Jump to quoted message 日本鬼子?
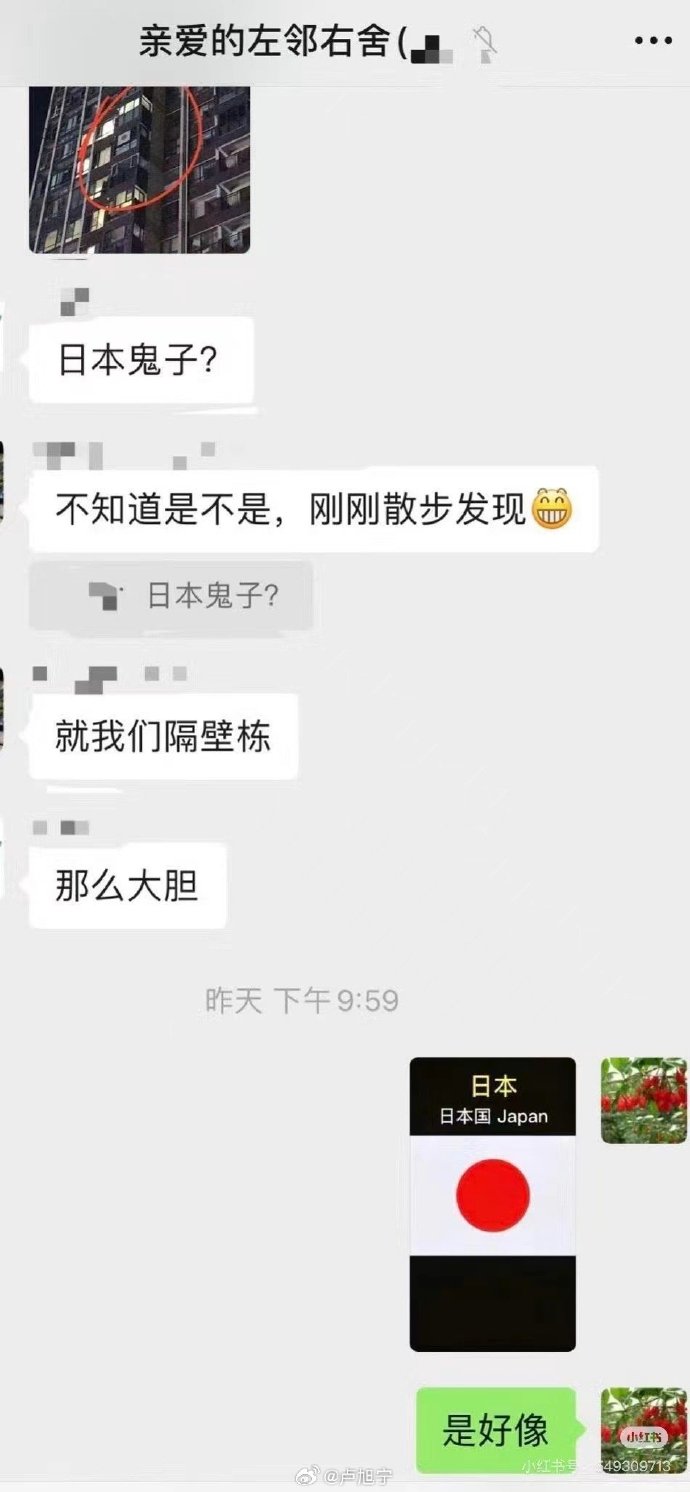 (171, 597)
